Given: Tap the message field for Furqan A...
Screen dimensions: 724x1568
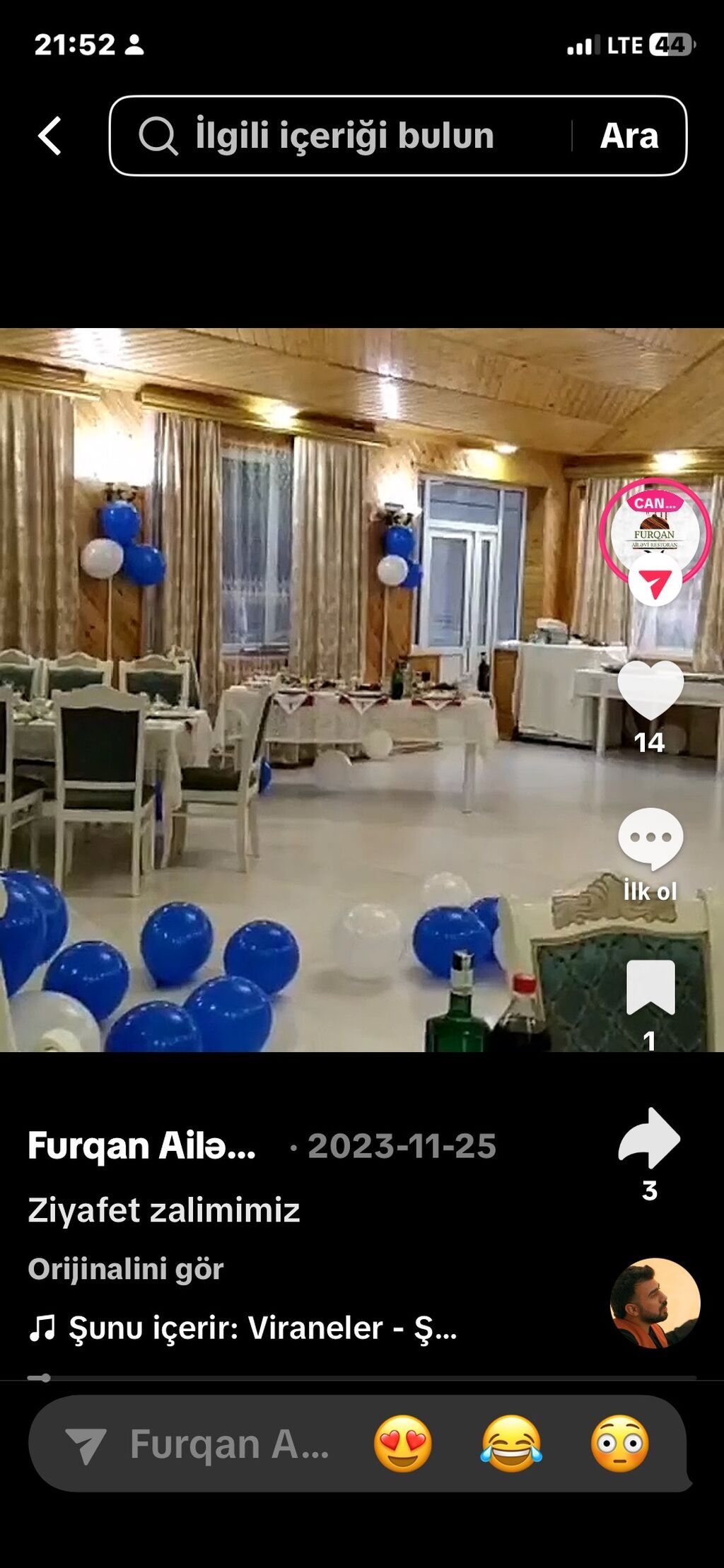Looking at the screenshot, I should tap(197, 1444).
